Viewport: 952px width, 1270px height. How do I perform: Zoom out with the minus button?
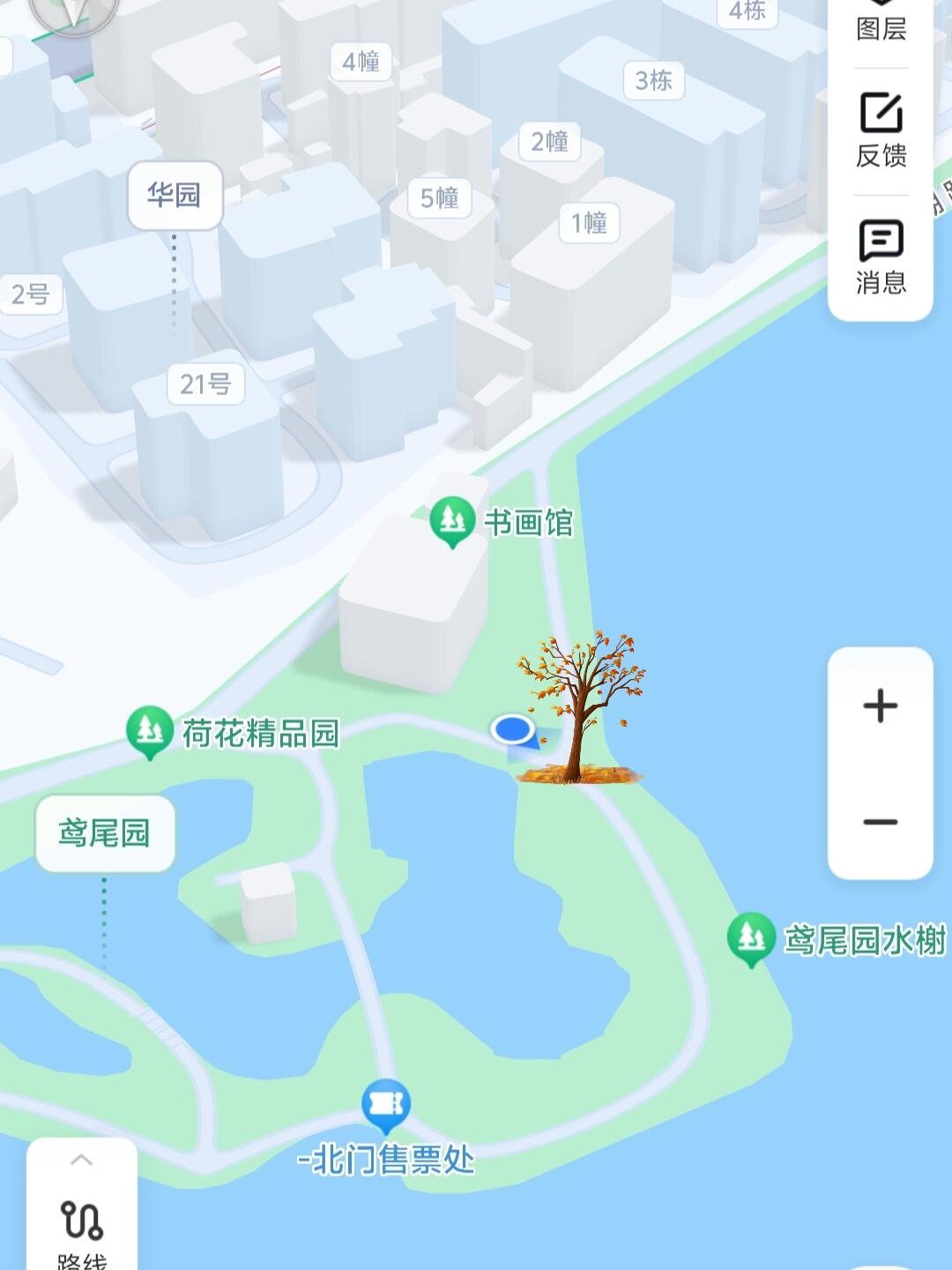click(x=880, y=822)
